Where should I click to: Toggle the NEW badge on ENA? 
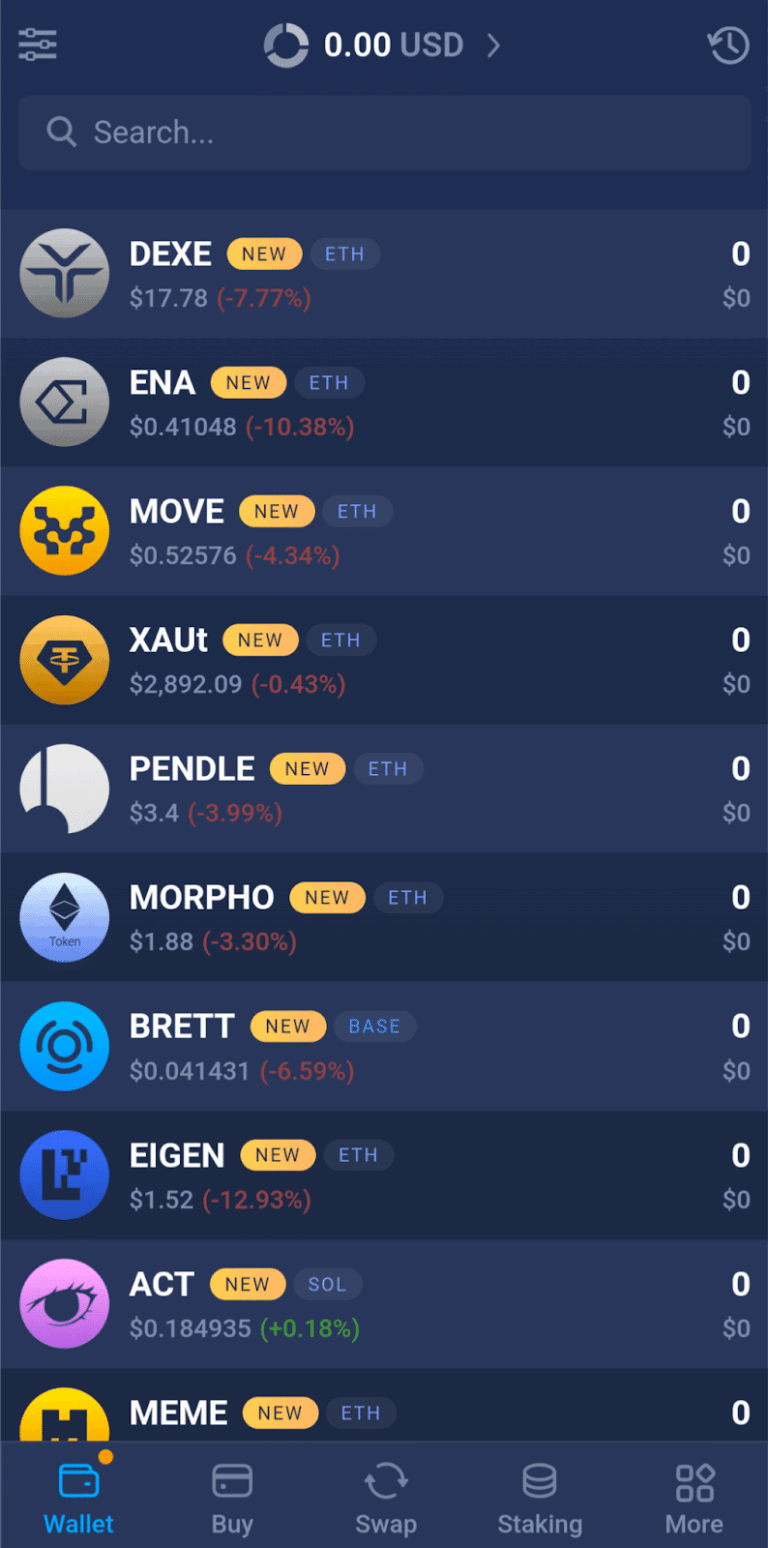pyautogui.click(x=248, y=382)
